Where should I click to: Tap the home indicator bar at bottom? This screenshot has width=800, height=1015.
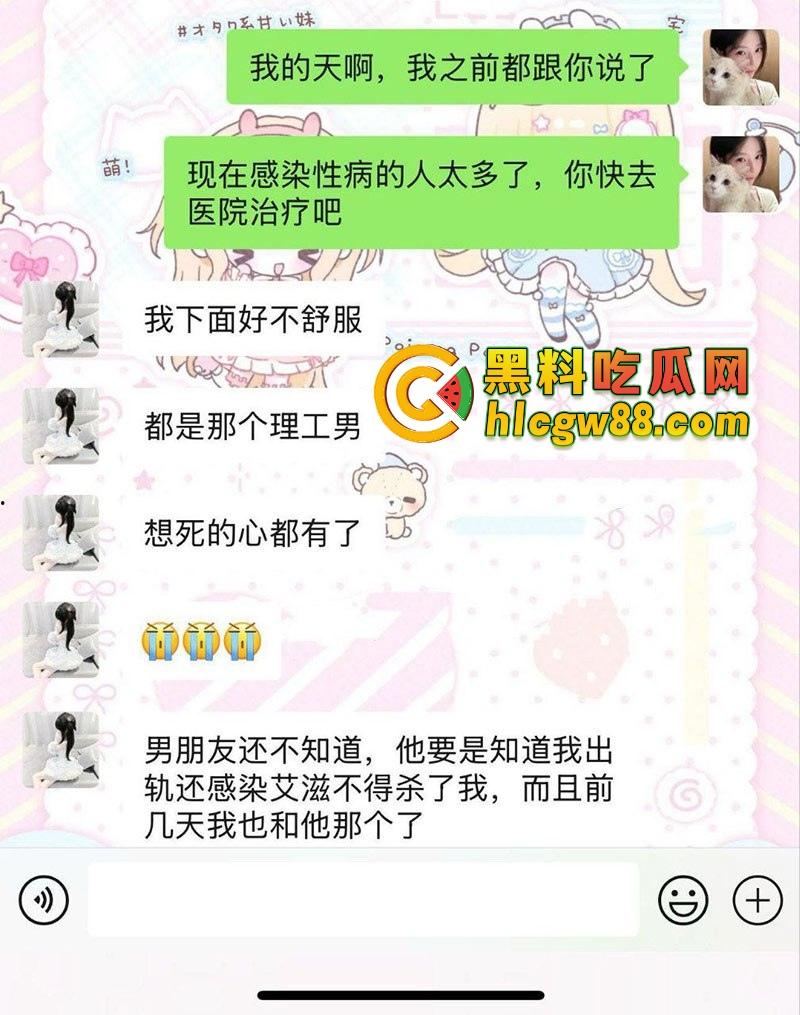[400, 993]
